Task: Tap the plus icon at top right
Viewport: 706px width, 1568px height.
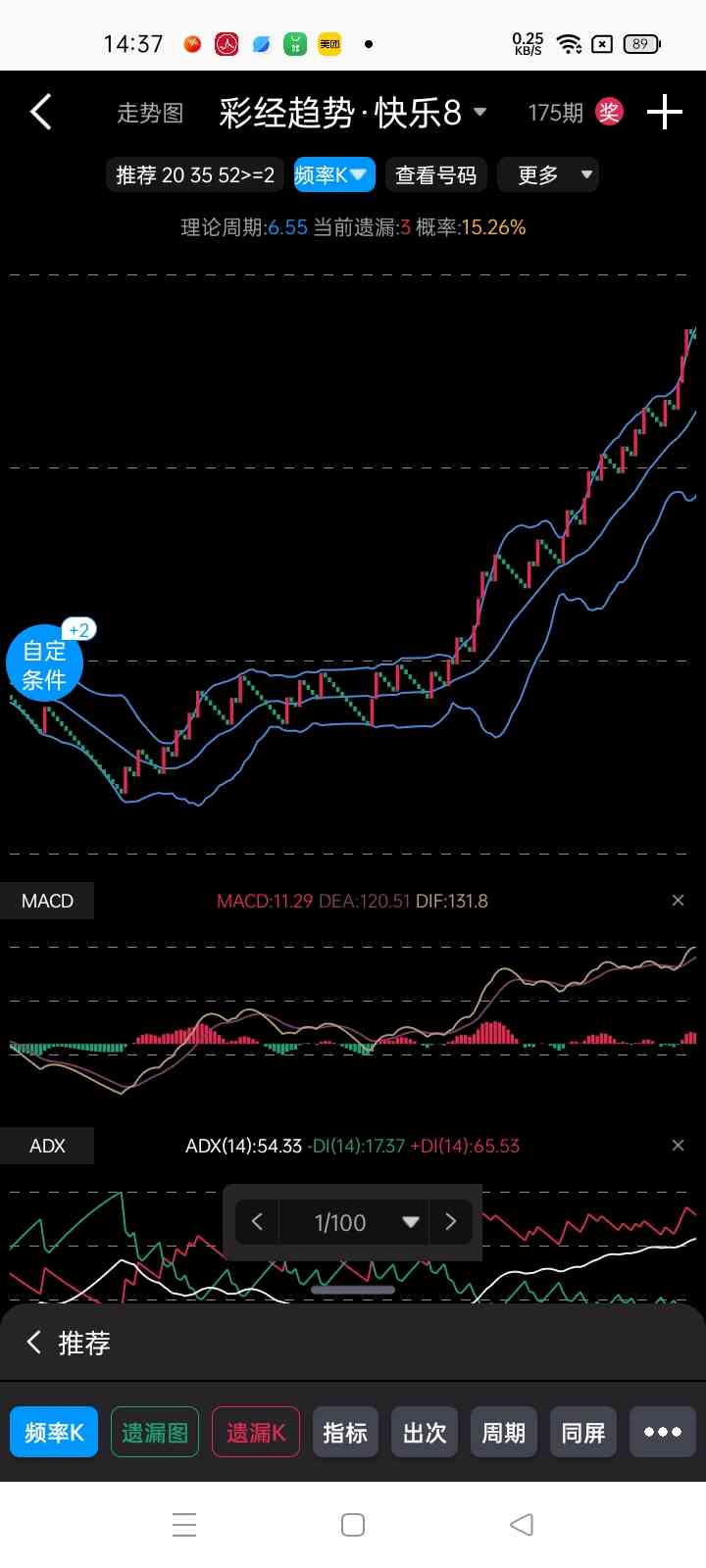Action: [664, 113]
